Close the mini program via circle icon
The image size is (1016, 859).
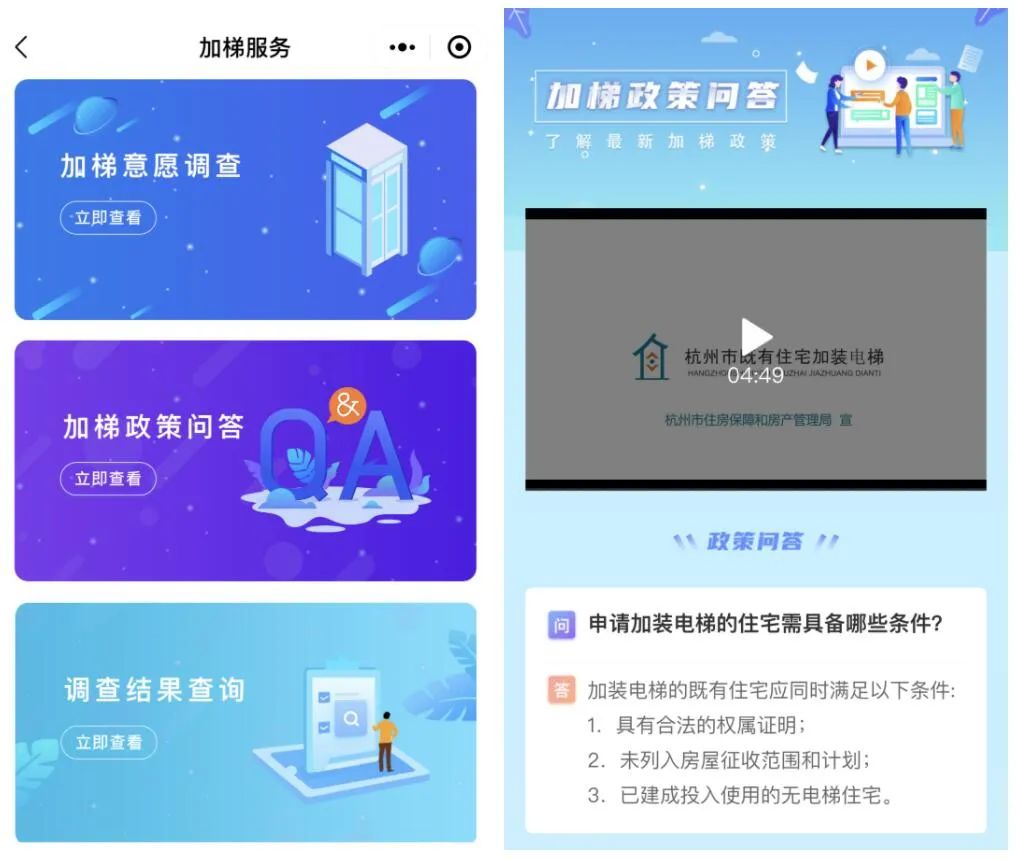[459, 47]
